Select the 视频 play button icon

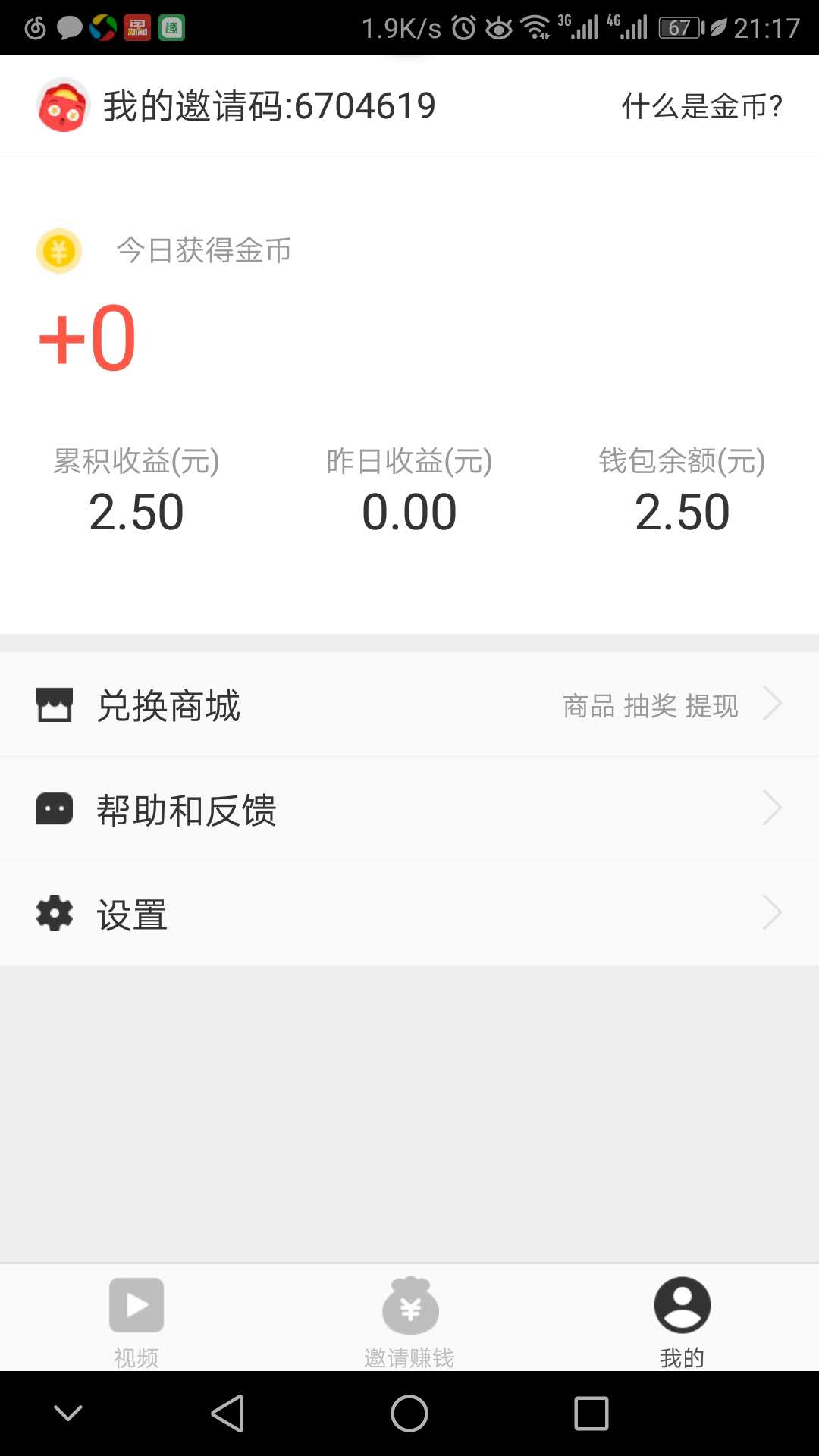(x=136, y=1305)
